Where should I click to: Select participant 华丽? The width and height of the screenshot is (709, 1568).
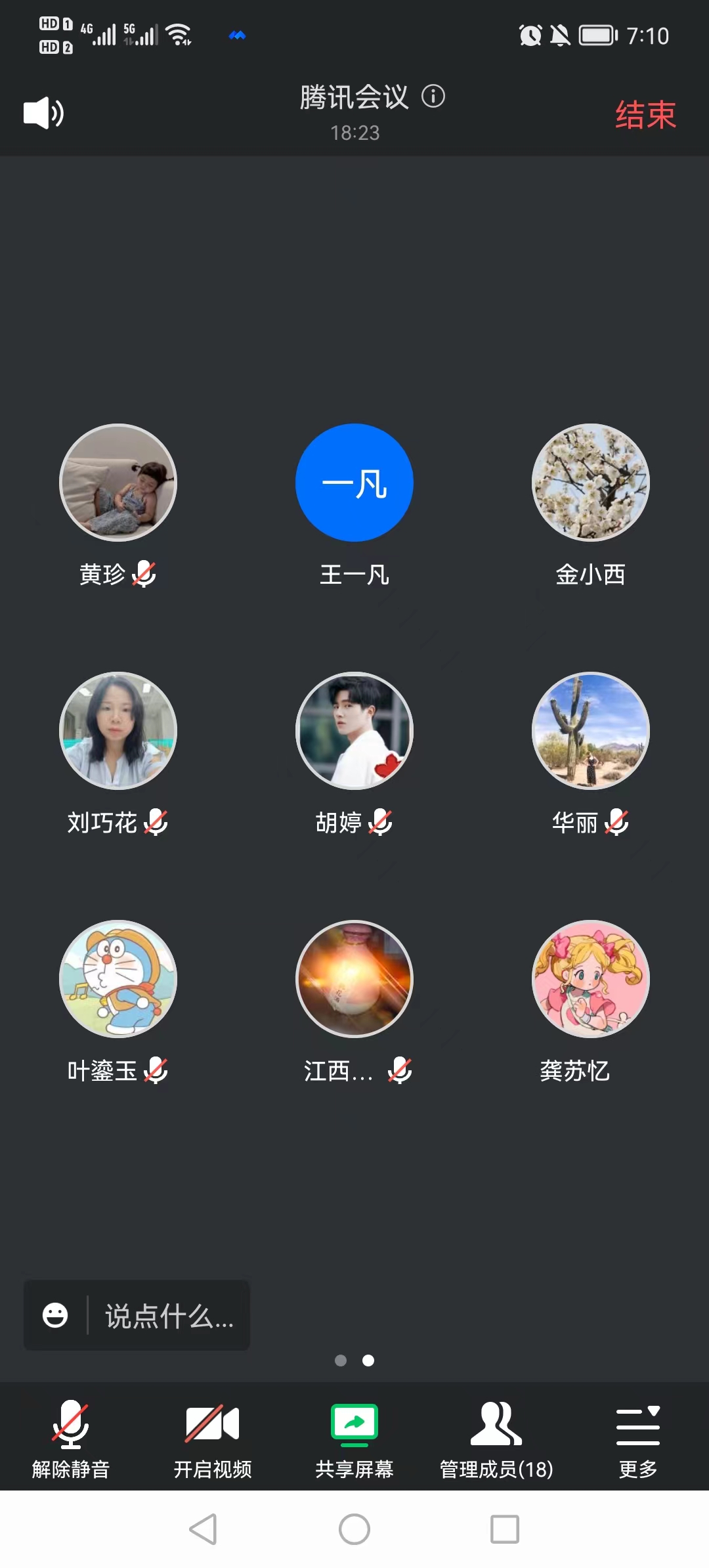[x=591, y=731]
